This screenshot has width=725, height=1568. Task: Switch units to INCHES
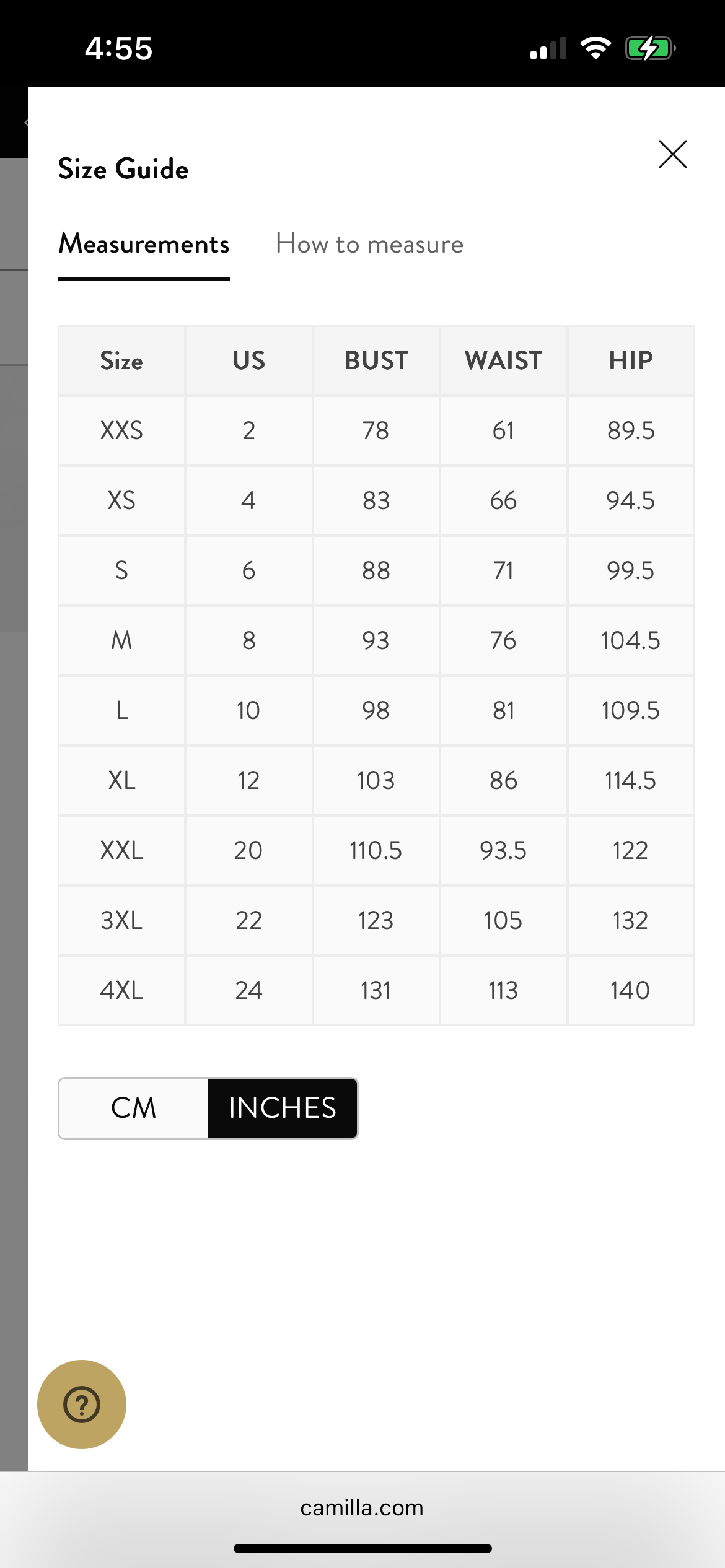[x=283, y=1108]
